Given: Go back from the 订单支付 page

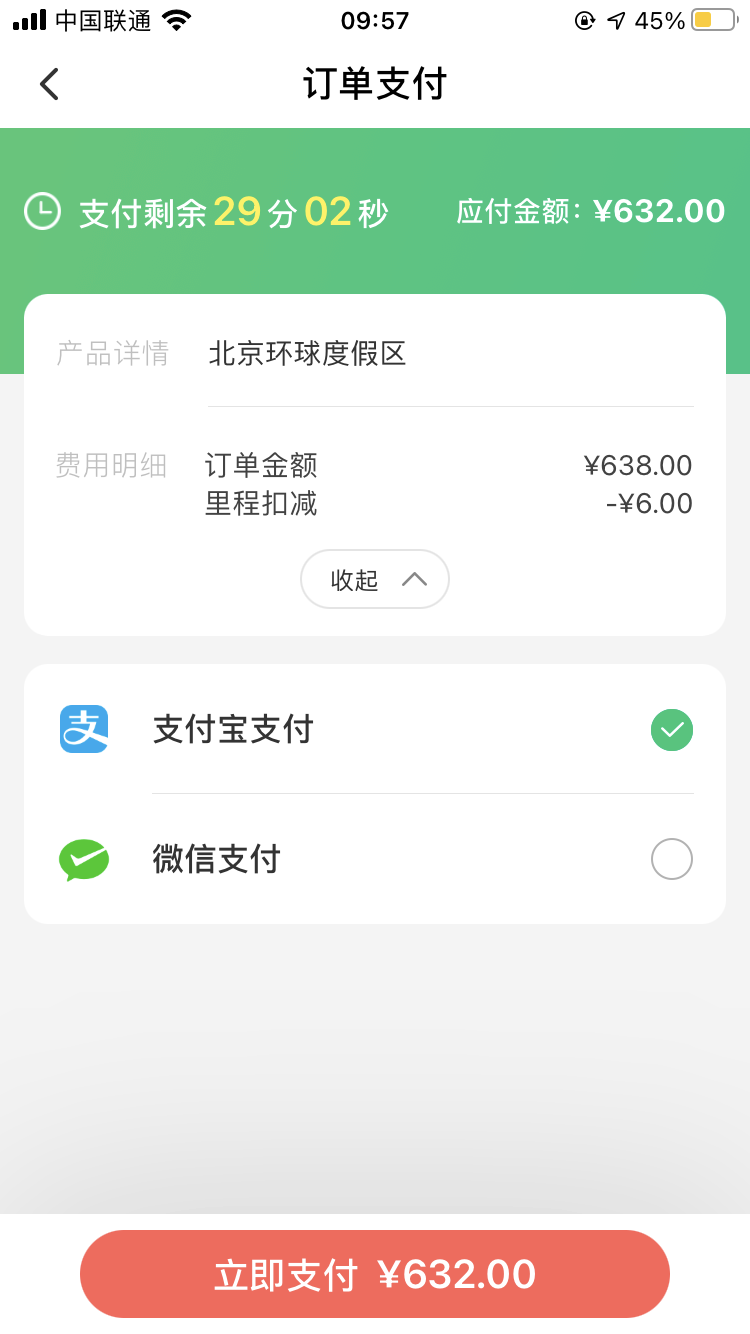Looking at the screenshot, I should (49, 84).
